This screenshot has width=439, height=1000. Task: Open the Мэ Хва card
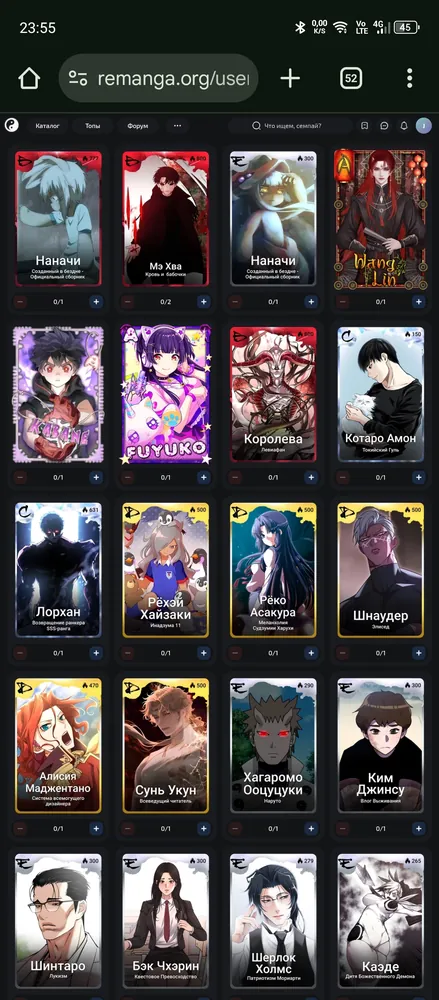click(x=165, y=219)
